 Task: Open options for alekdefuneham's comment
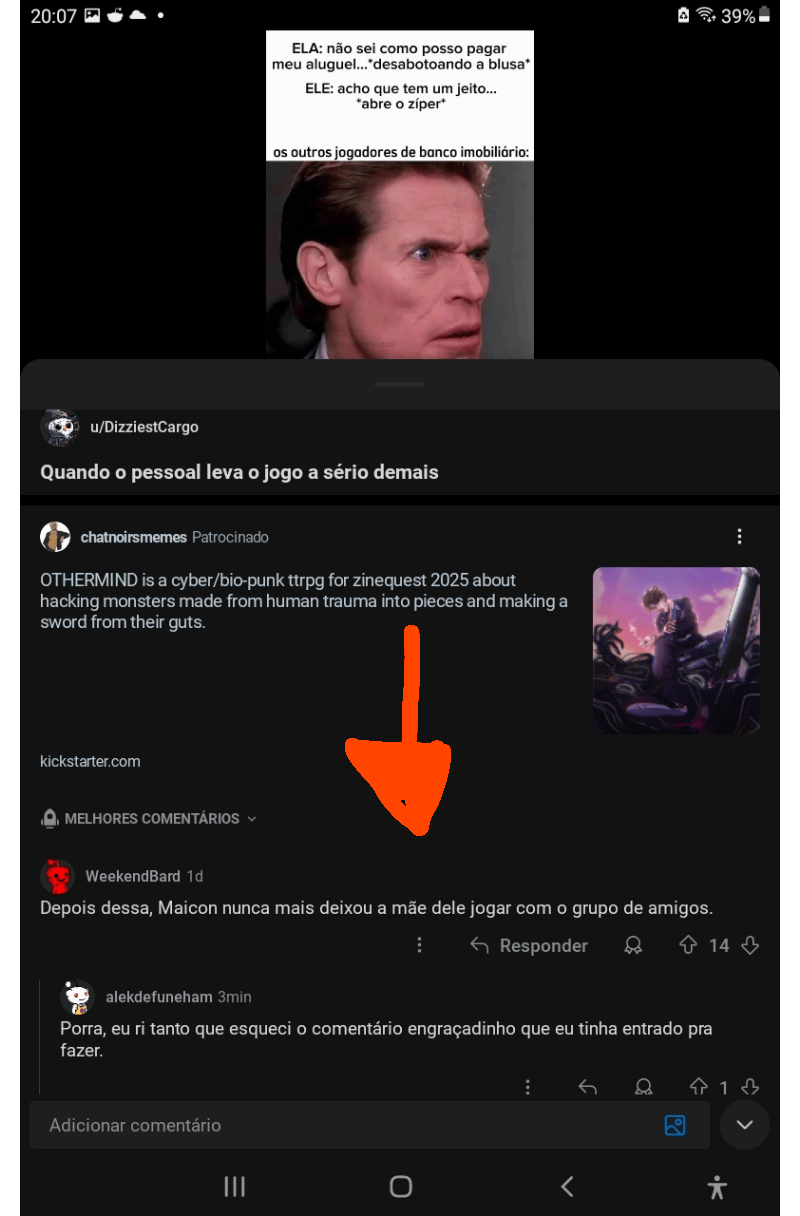pyautogui.click(x=528, y=1087)
